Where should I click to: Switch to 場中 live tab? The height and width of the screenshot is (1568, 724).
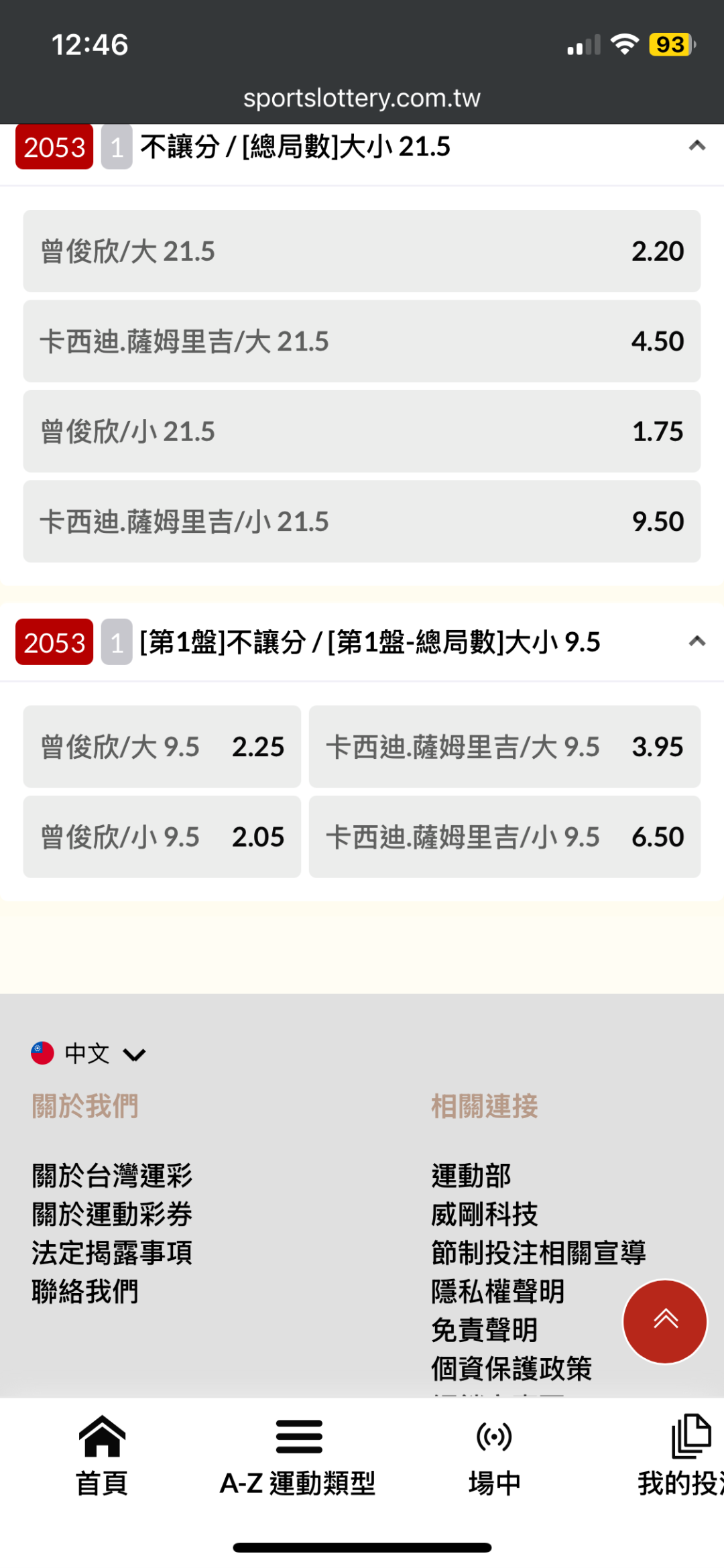(495, 1456)
